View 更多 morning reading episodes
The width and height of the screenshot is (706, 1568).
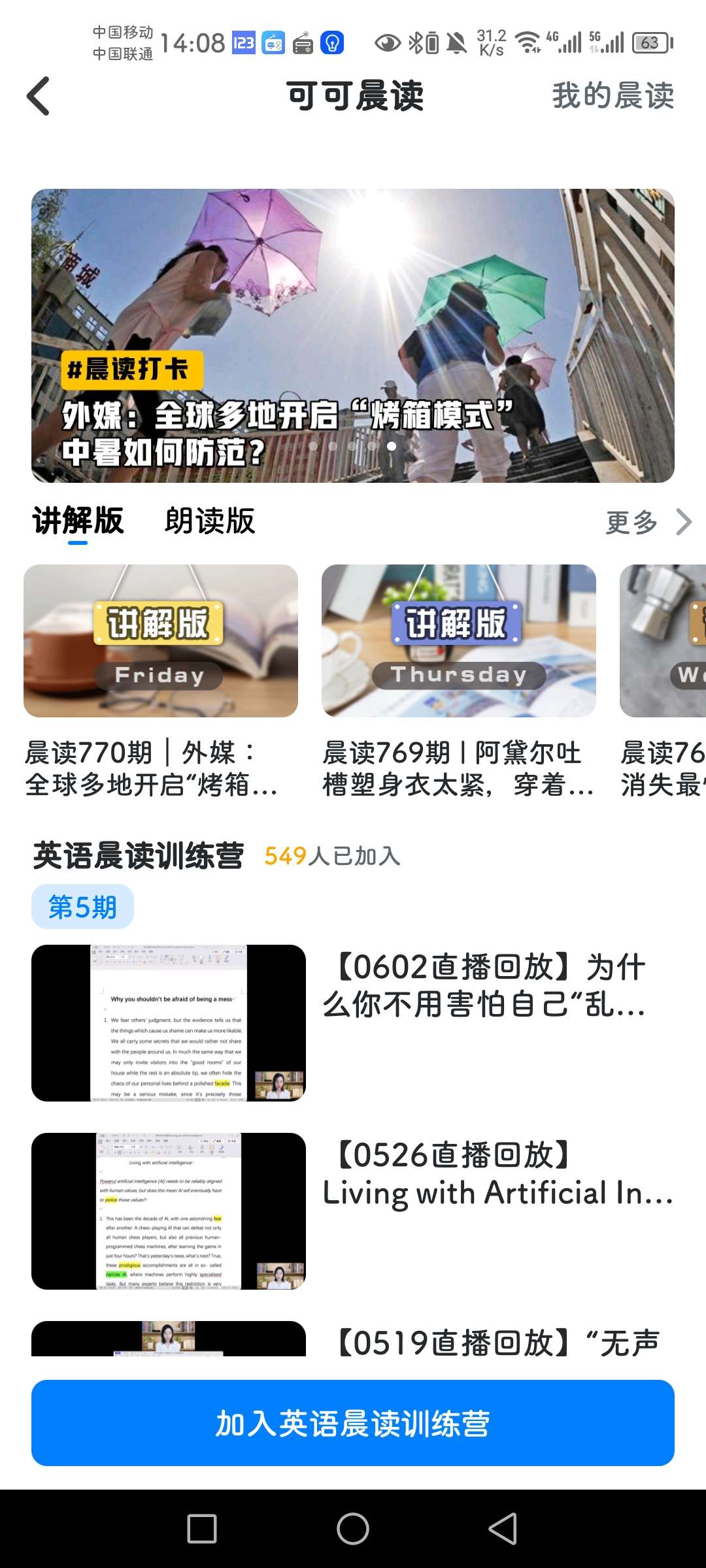point(647,522)
